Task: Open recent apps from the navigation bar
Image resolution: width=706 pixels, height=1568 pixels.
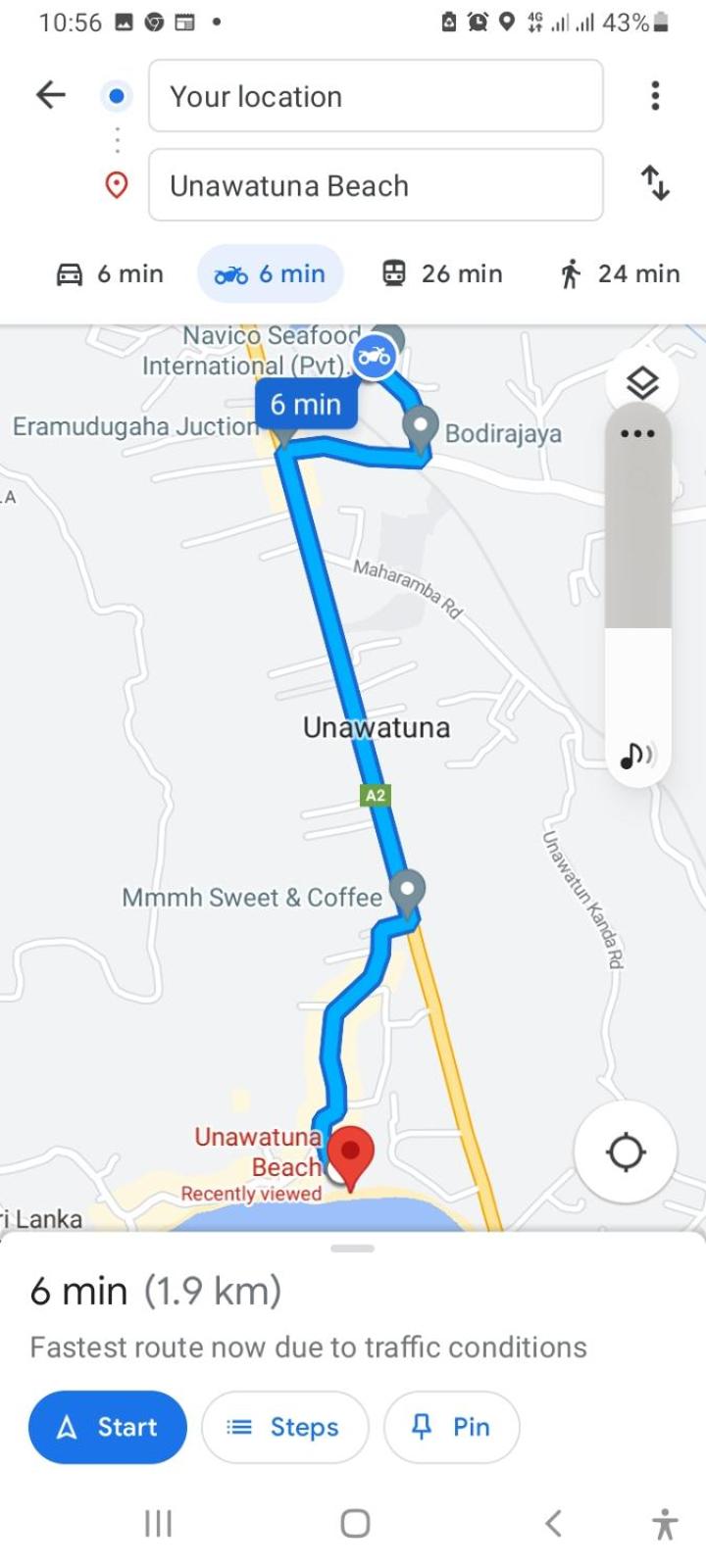Action: [158, 1523]
